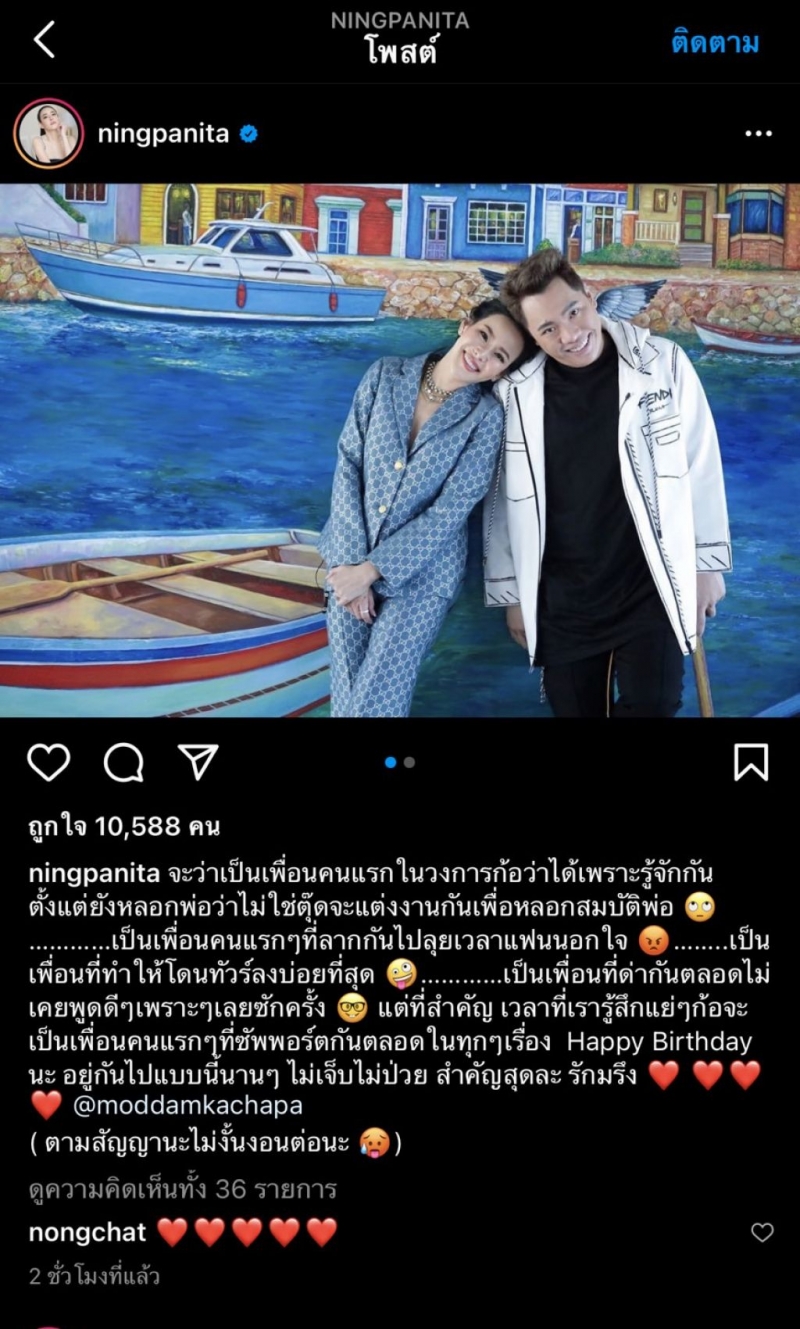View the 10,588 likes list
The width and height of the screenshot is (800, 1329).
click(x=123, y=826)
